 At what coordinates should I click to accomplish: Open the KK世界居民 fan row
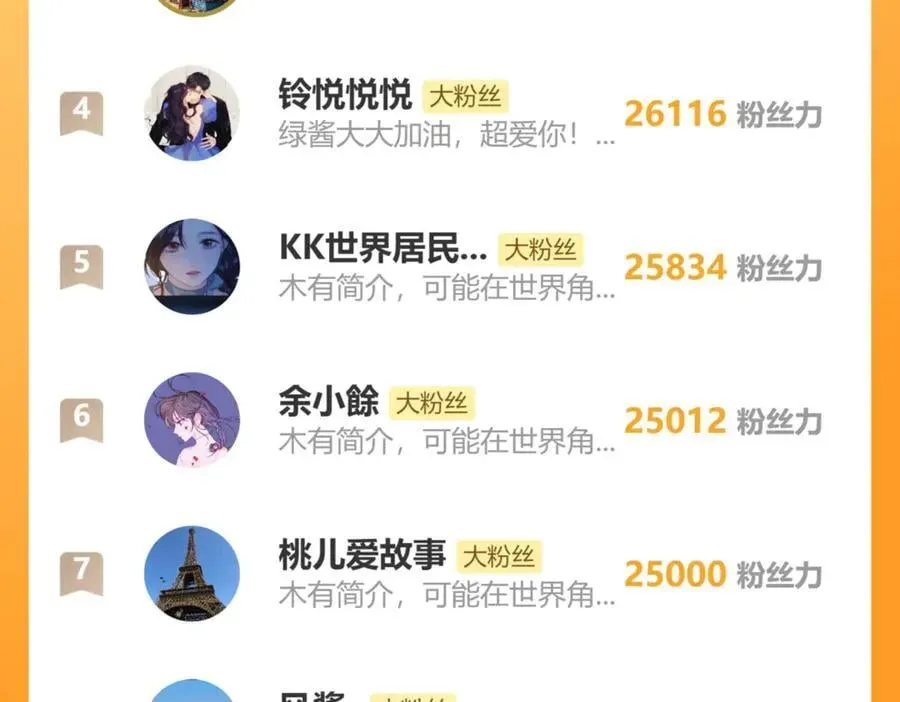(x=383, y=250)
